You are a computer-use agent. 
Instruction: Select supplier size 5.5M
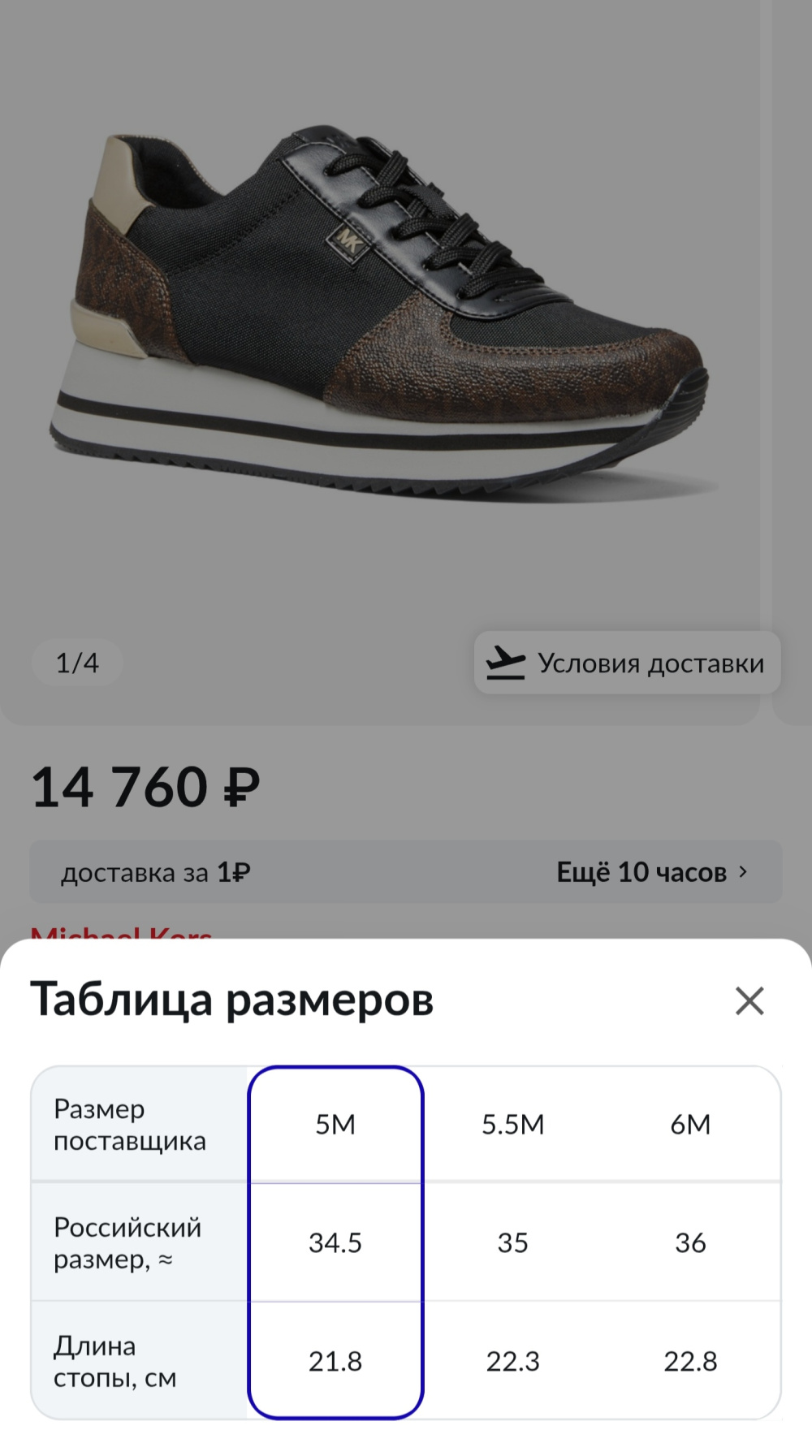click(512, 1125)
